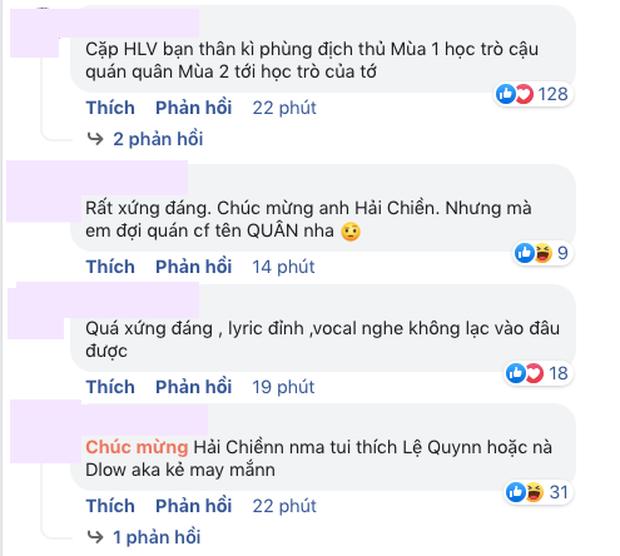Like the comment starting "Cặp HLV bạn thân"
This screenshot has width=620, height=556.
pos(110,107)
